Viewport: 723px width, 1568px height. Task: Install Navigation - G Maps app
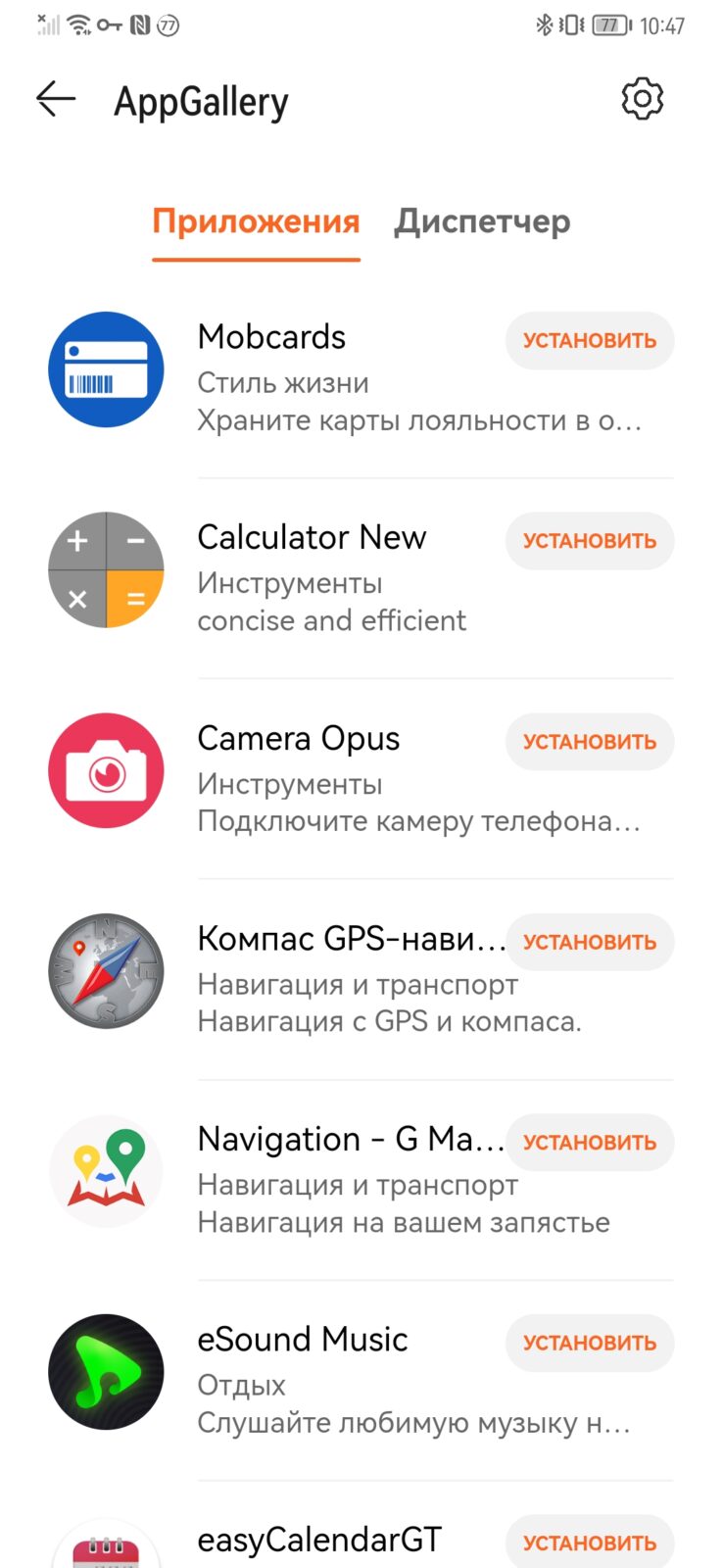point(589,1143)
